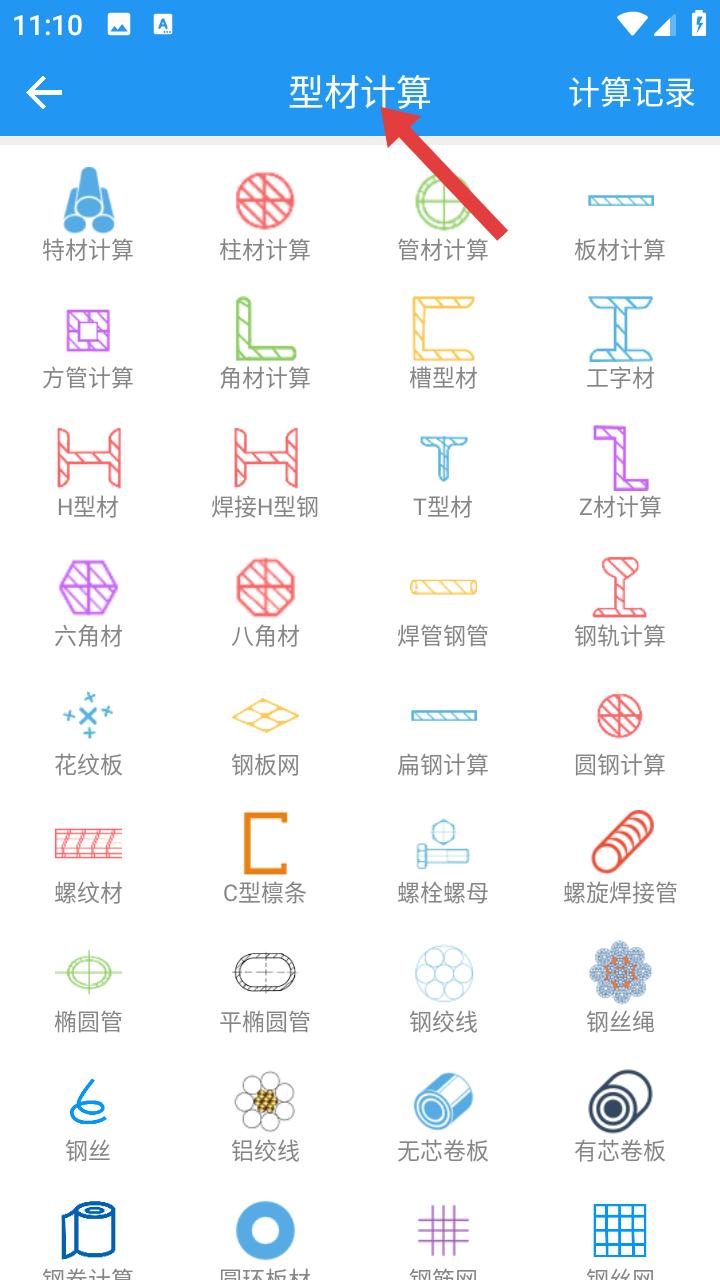Open 钢轨计算 rail calculator
720x1280 pixels.
(x=620, y=602)
